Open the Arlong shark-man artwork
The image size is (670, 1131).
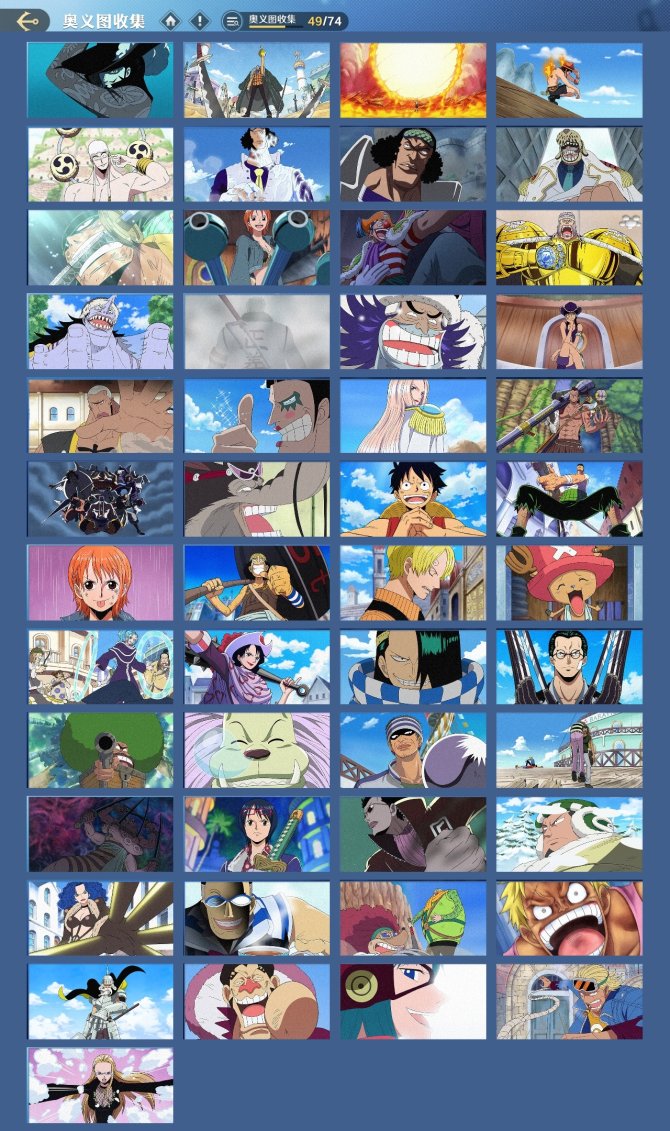point(100,332)
